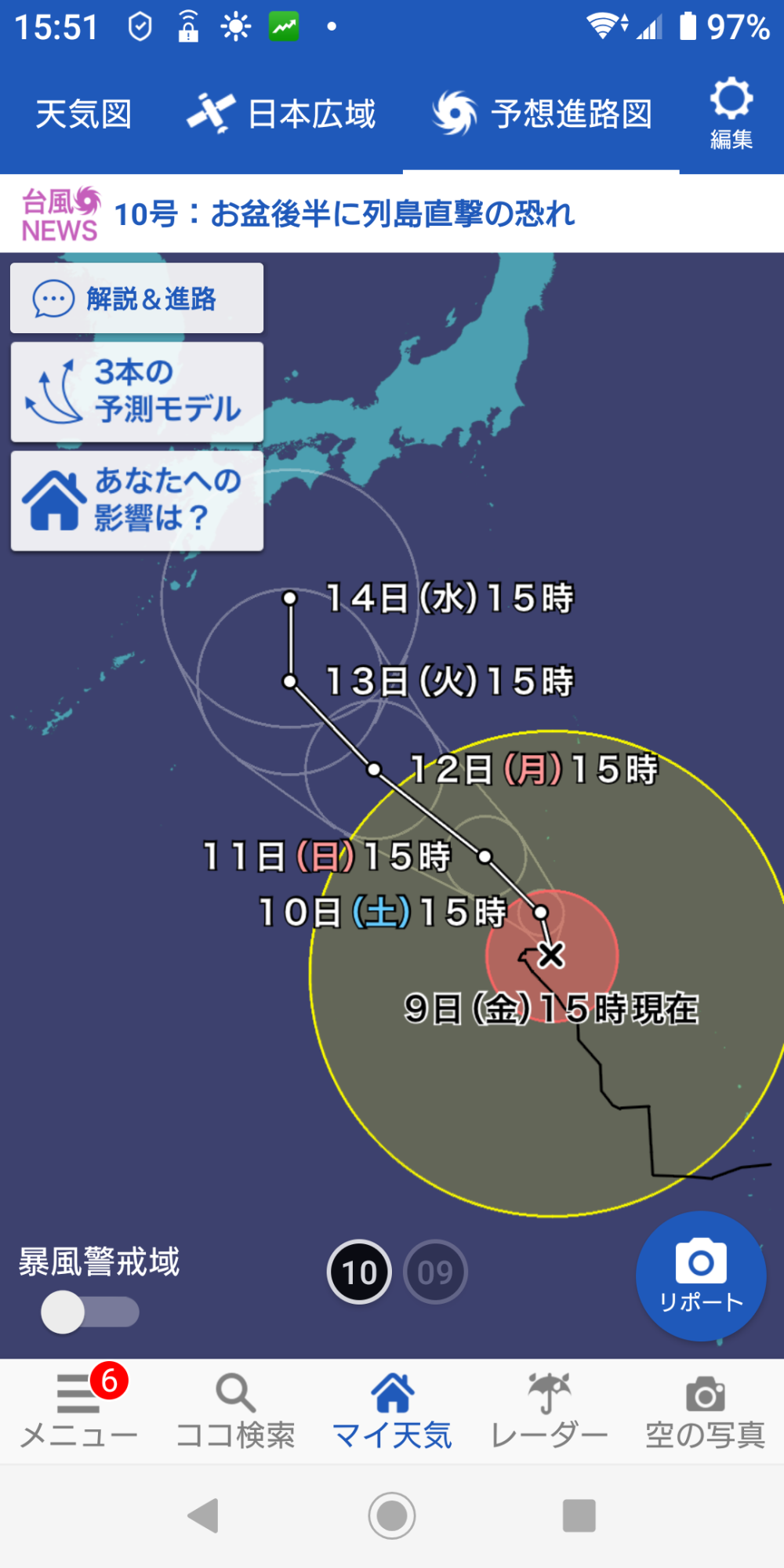Viewport: 784px width, 1568px height.
Task: Select typhoon number 09
Action: coord(435,1272)
